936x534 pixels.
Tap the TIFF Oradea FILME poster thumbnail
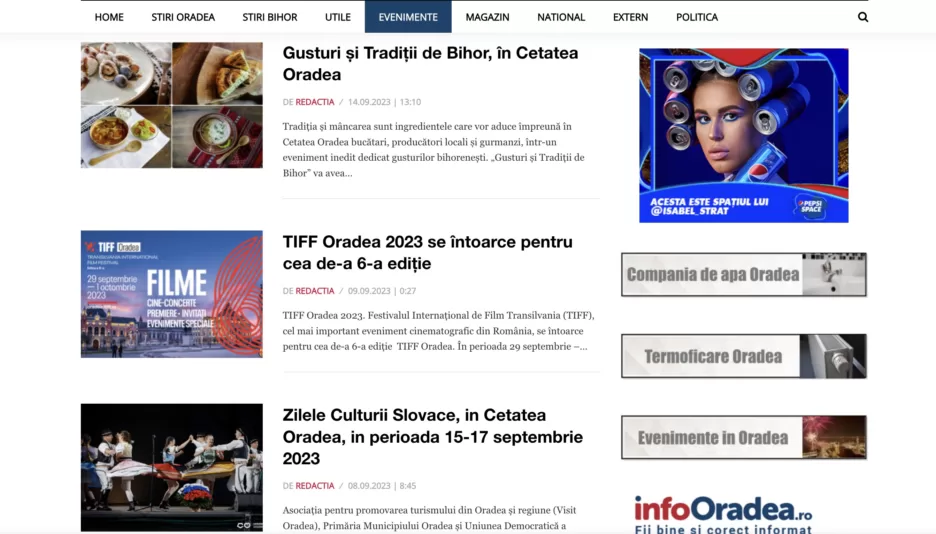tap(172, 294)
